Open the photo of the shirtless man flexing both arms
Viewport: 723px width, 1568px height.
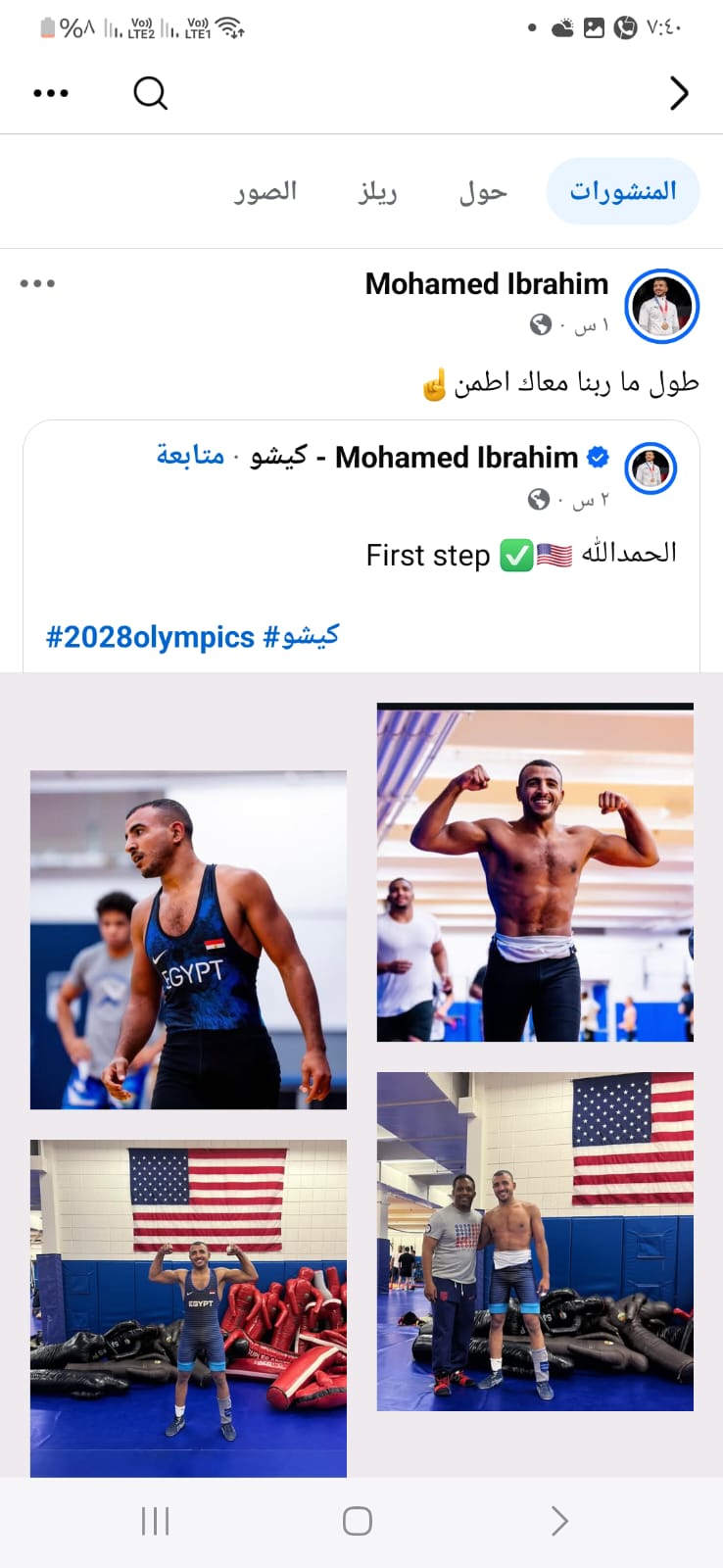535,872
